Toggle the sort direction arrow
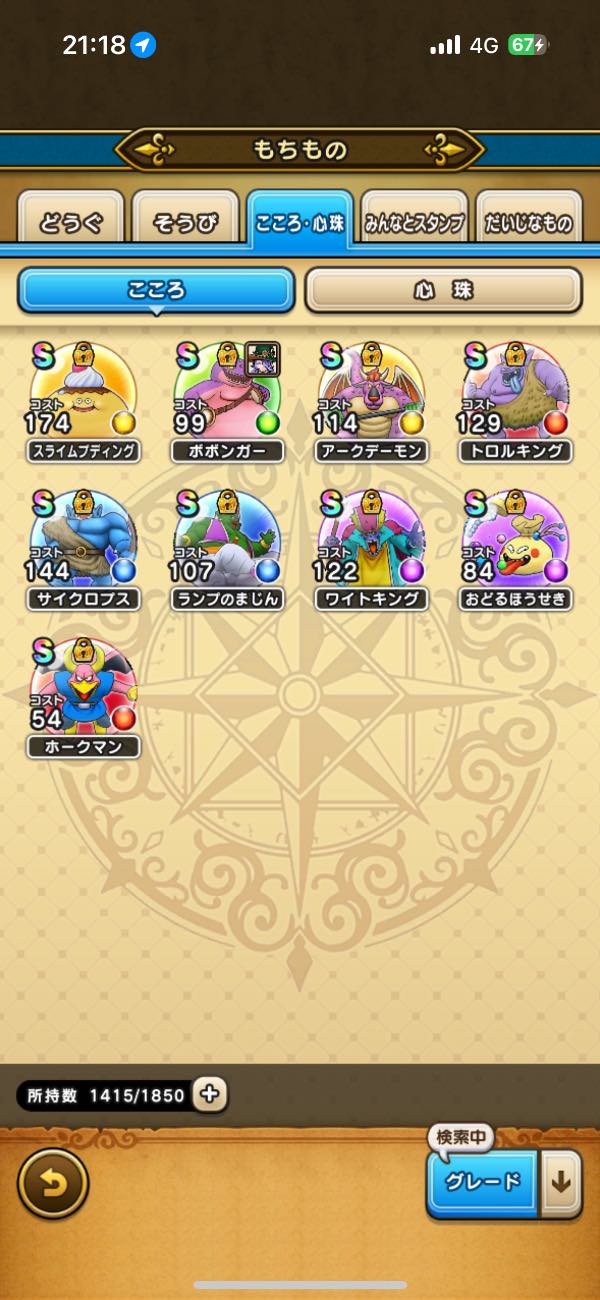Screen dimensions: 600x1300 (x=562, y=1181)
